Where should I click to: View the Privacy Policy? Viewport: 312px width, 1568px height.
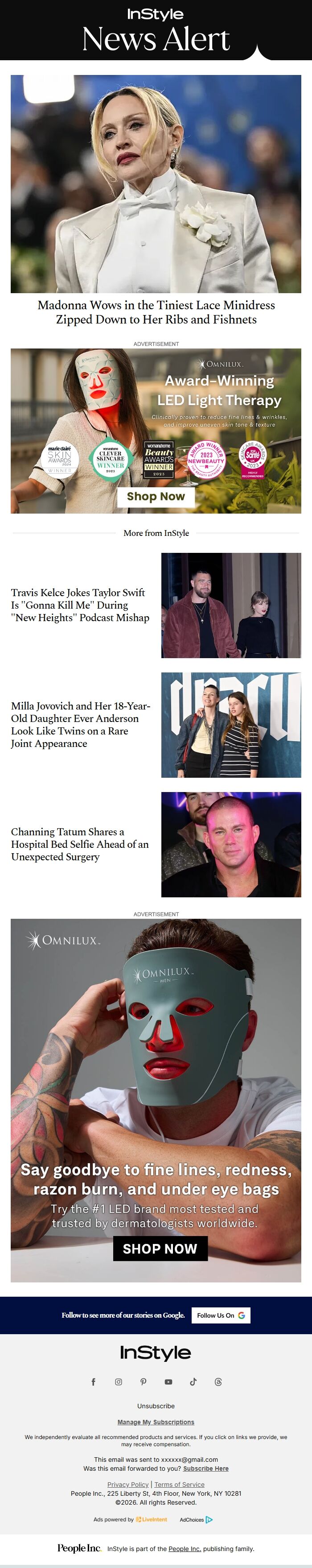[128, 1485]
